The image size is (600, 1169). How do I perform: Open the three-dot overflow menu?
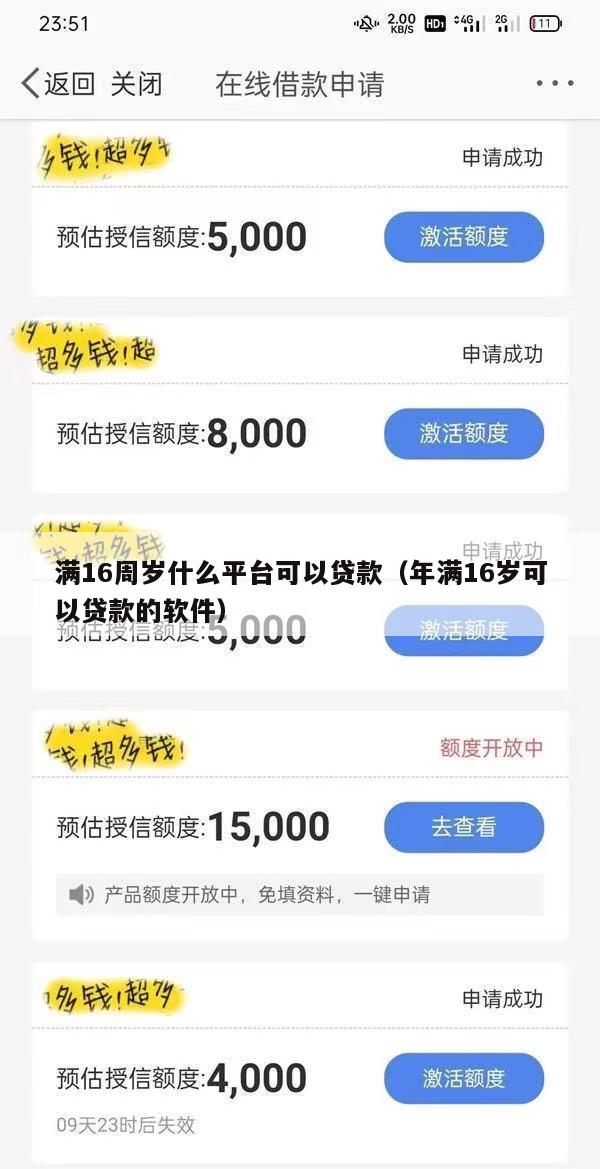(554, 84)
